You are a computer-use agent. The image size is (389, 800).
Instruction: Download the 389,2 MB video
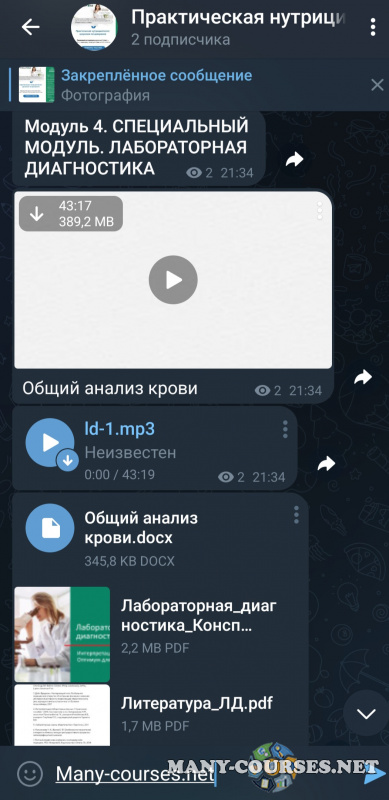pos(37,214)
